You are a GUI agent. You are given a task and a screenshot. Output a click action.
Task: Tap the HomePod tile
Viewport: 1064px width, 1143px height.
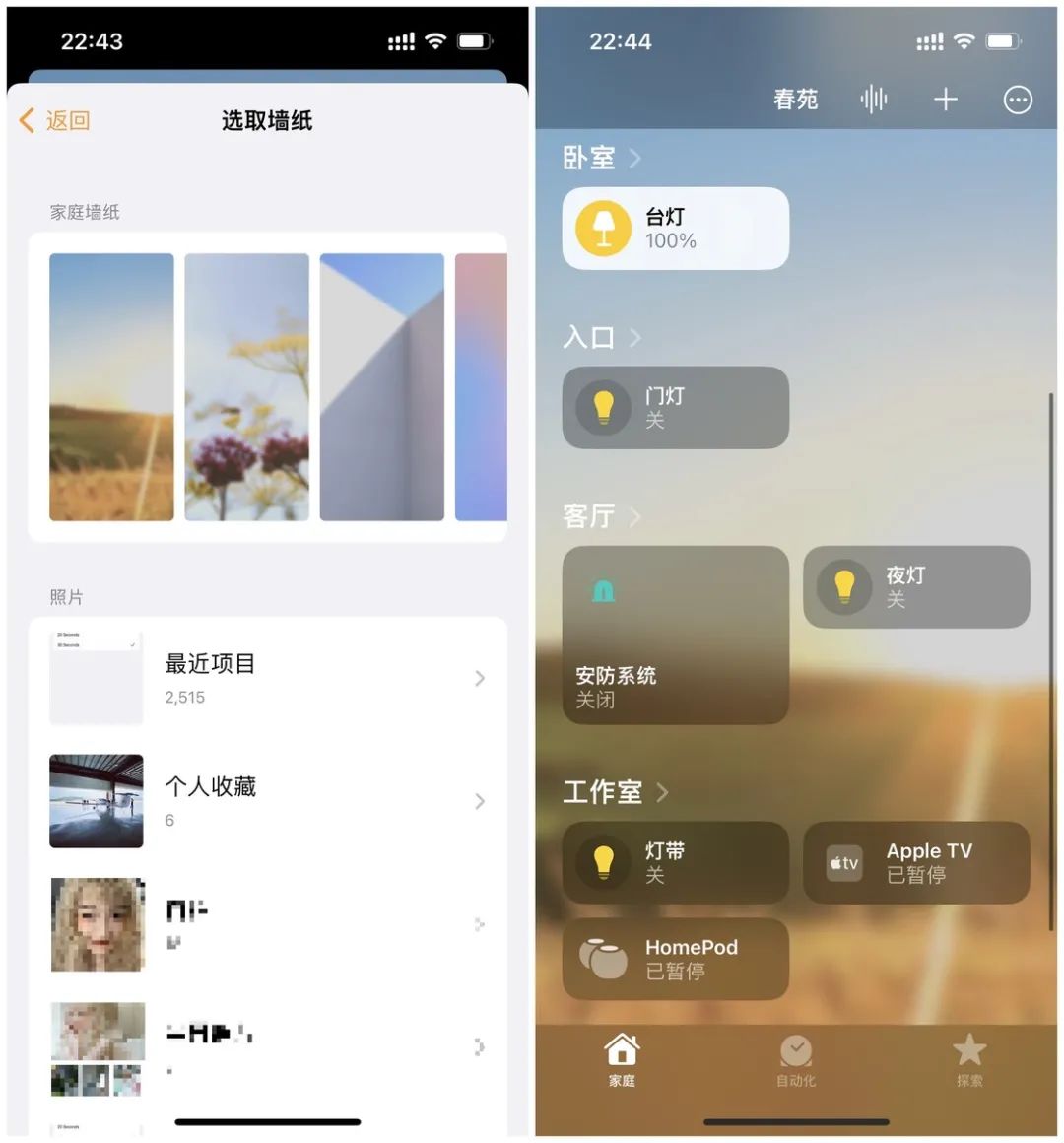pos(675,959)
